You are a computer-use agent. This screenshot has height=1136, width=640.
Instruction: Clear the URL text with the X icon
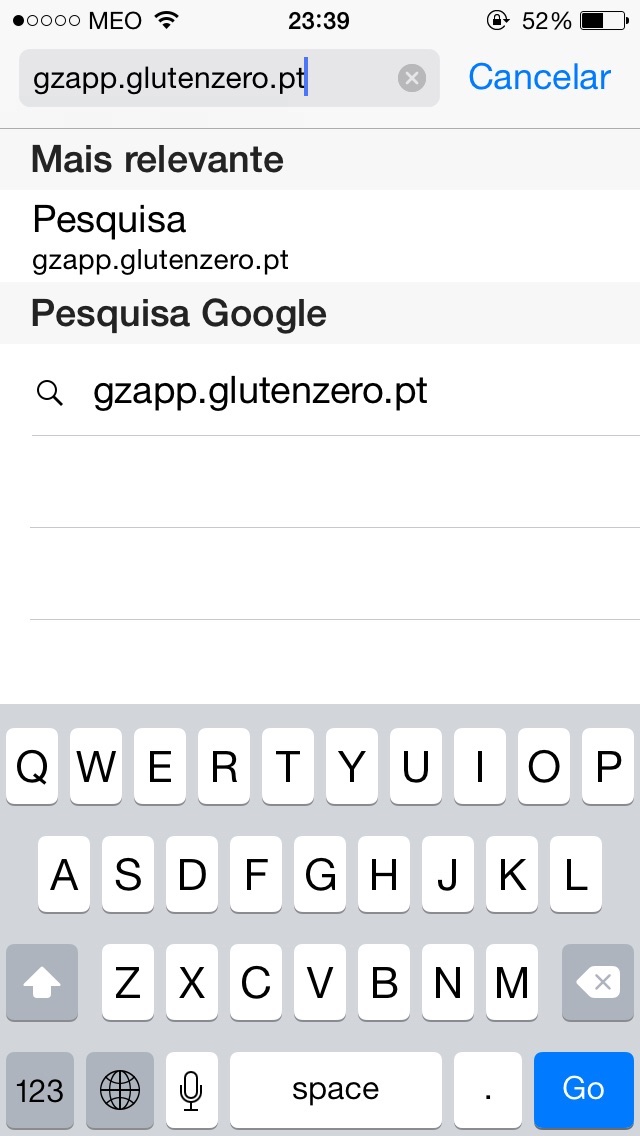(412, 78)
